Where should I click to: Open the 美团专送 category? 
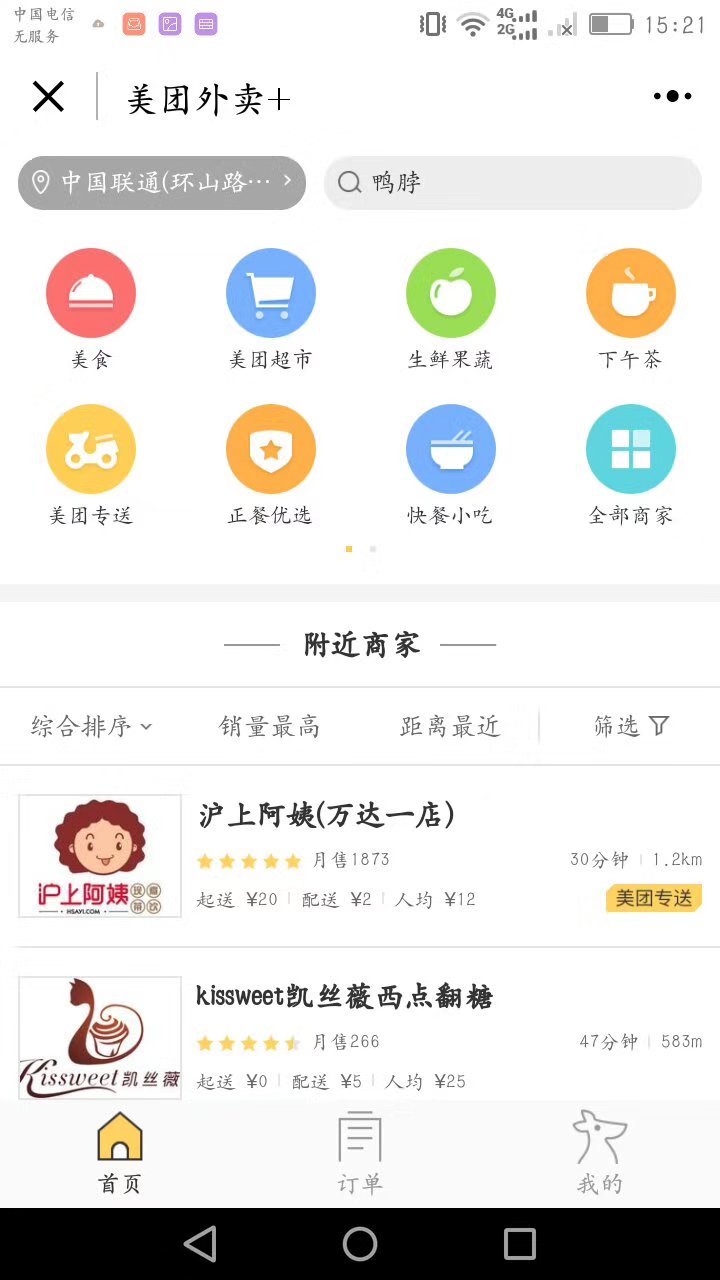coord(91,450)
